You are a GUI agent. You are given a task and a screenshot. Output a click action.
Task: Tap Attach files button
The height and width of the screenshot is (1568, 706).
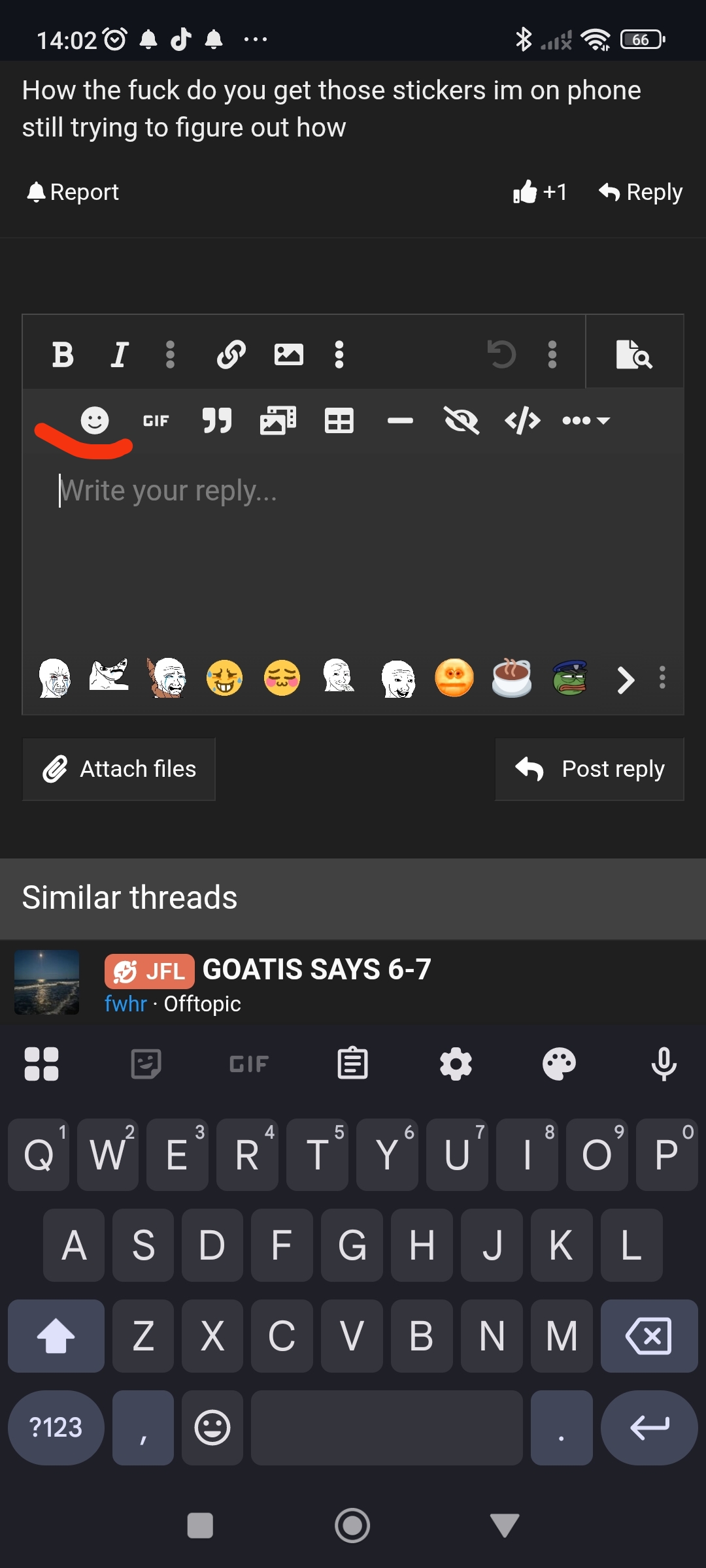click(119, 769)
